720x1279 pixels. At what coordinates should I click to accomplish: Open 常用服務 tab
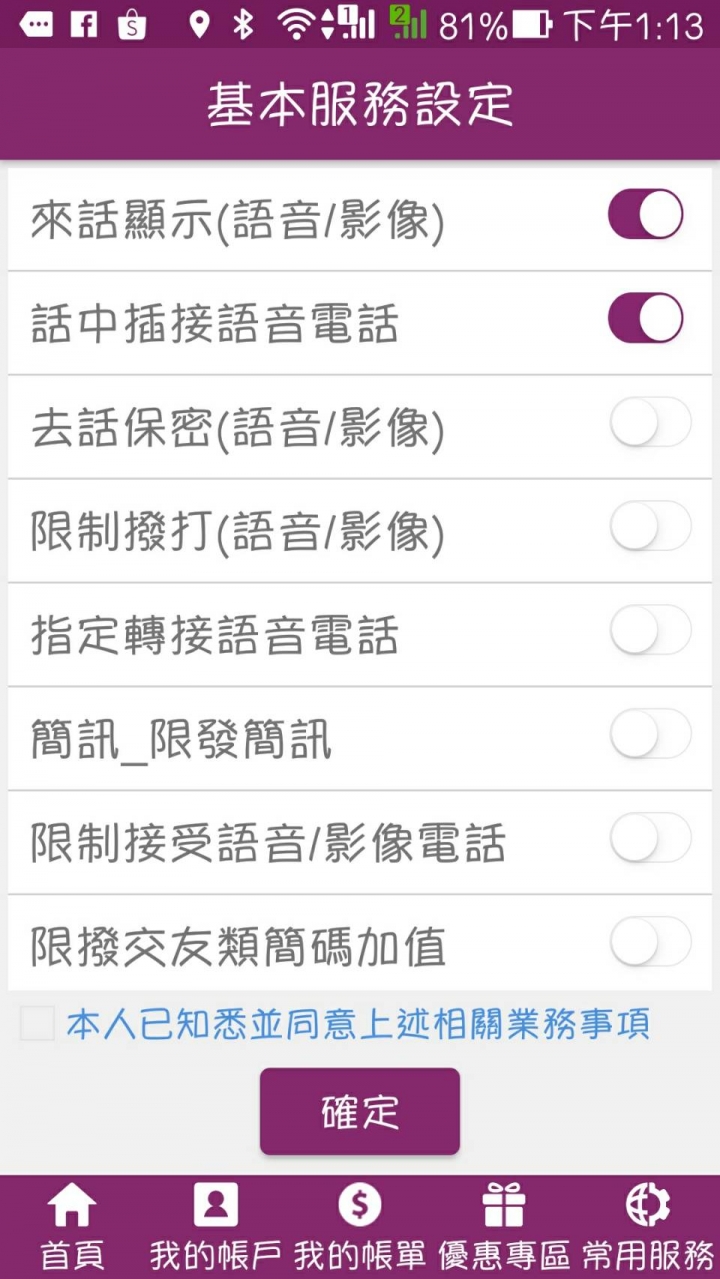click(x=648, y=1227)
